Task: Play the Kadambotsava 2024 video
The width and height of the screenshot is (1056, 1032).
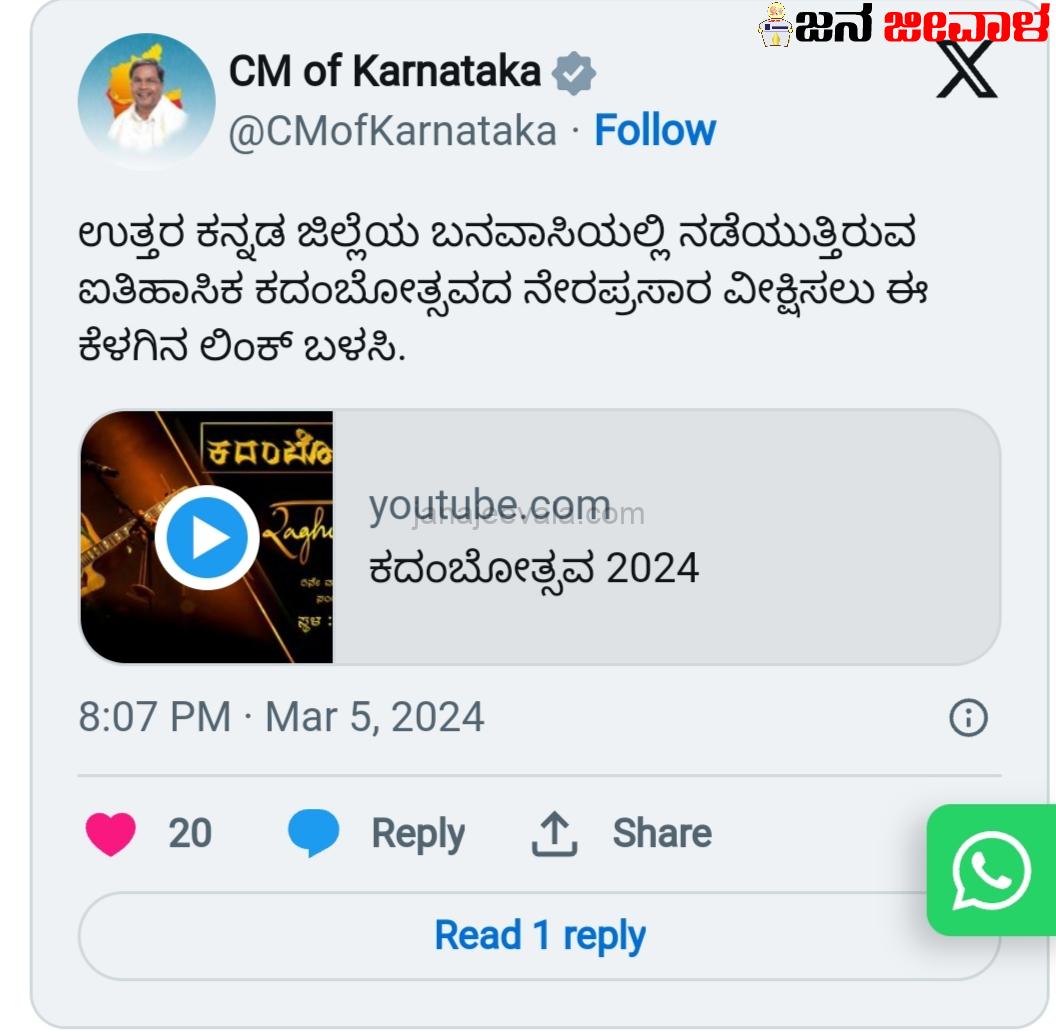Action: pyautogui.click(x=207, y=537)
